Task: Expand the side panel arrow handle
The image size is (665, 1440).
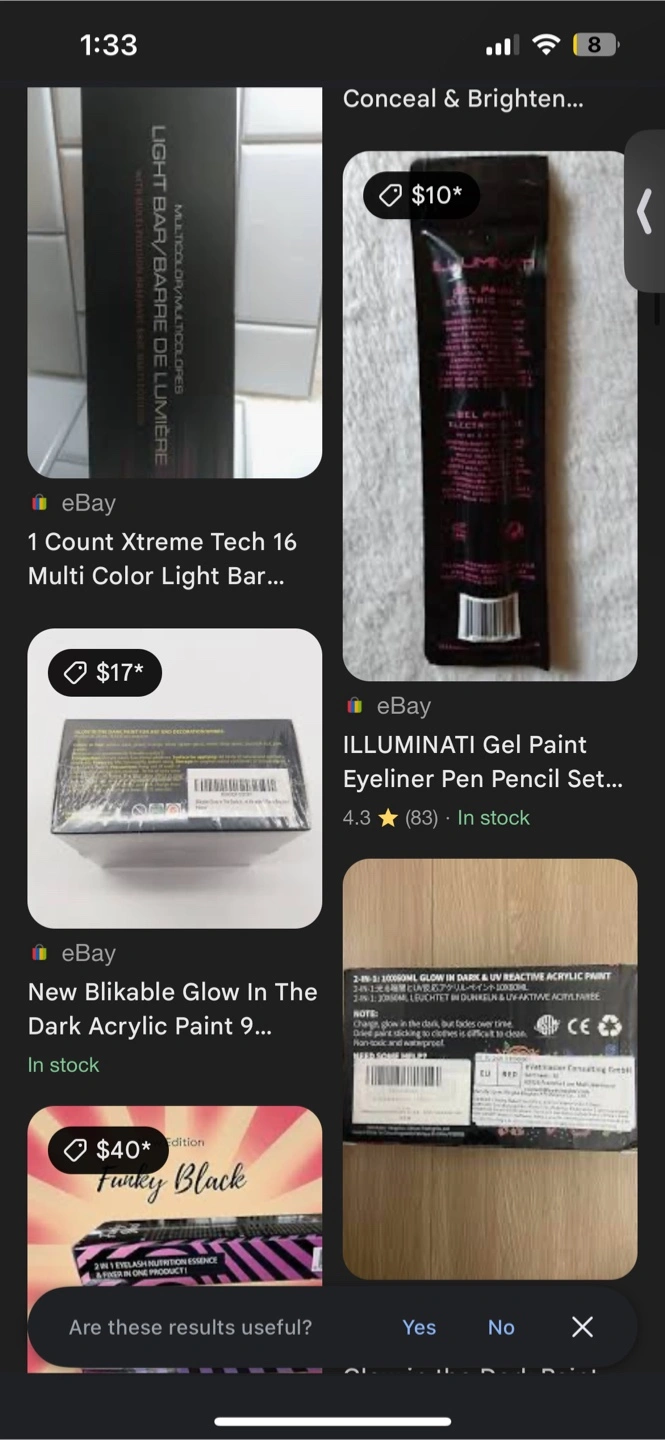Action: pos(645,212)
